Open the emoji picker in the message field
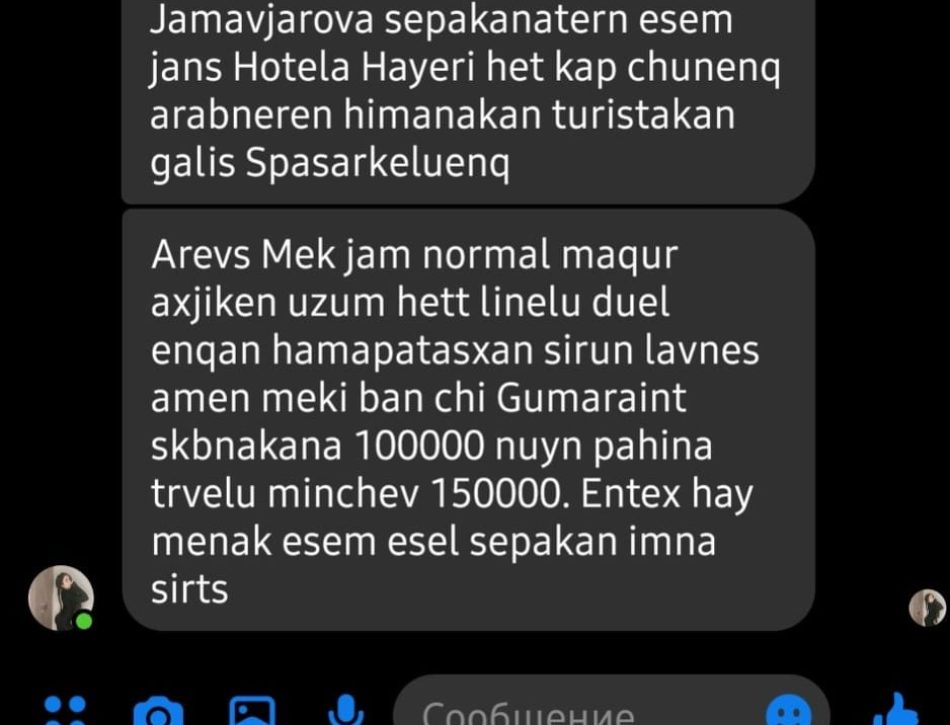 tap(790, 712)
